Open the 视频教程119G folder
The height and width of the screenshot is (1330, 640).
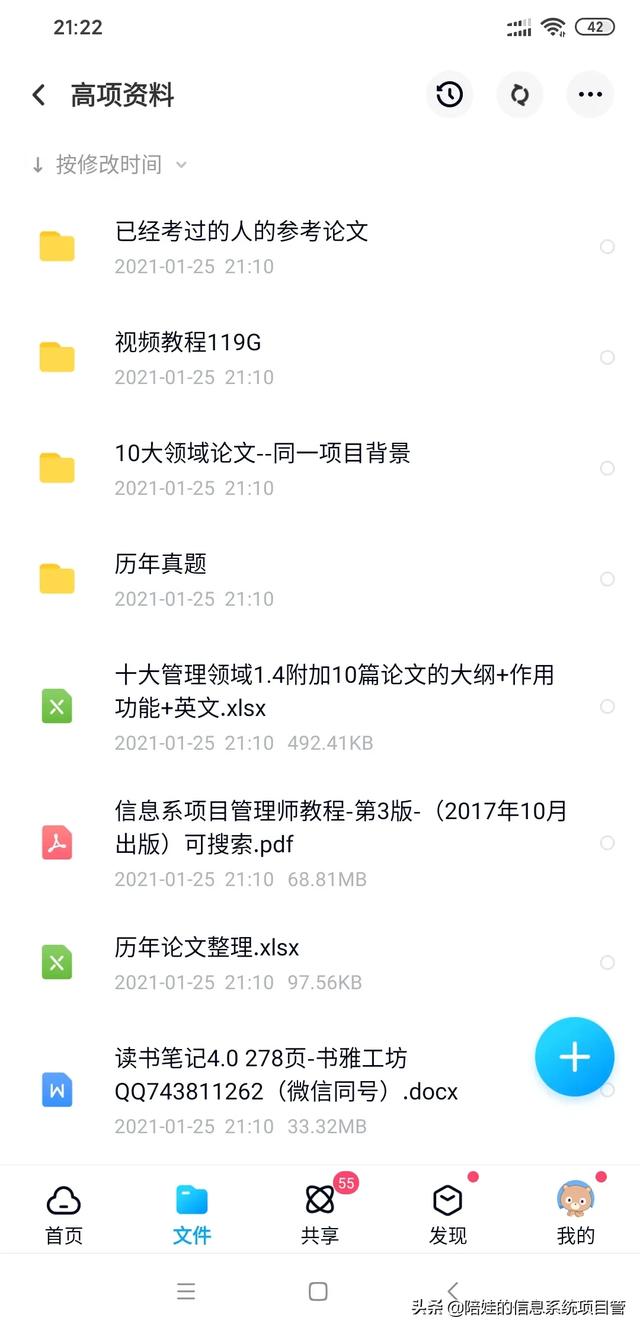tap(188, 343)
